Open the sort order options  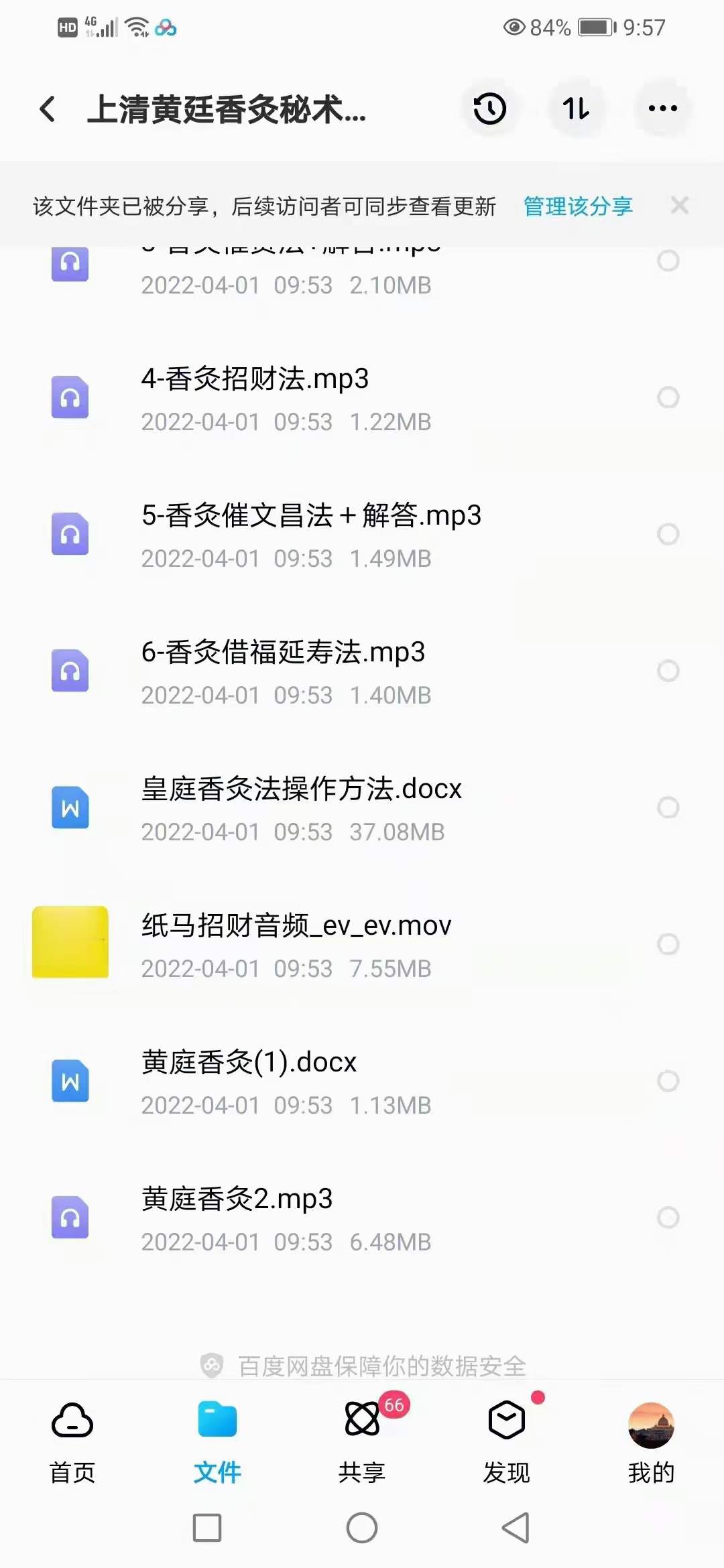tap(577, 109)
